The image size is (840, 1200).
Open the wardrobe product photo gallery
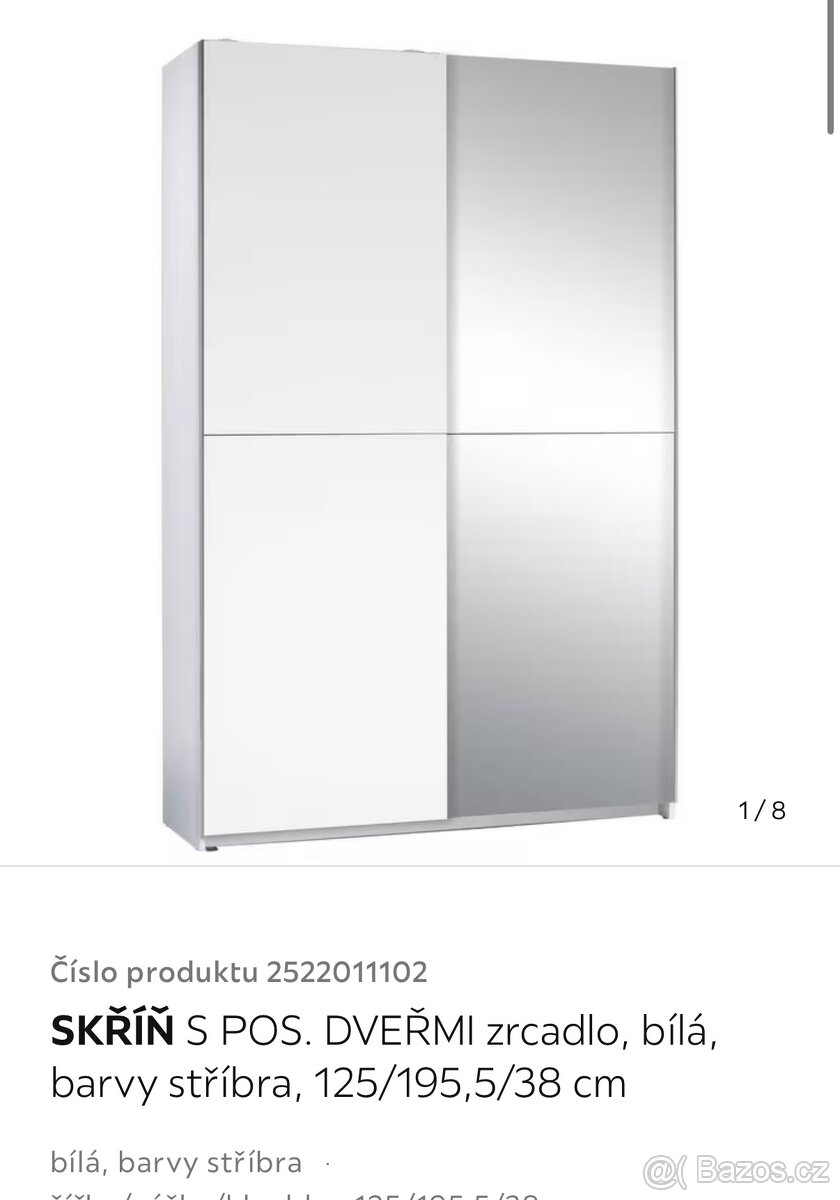(419, 440)
